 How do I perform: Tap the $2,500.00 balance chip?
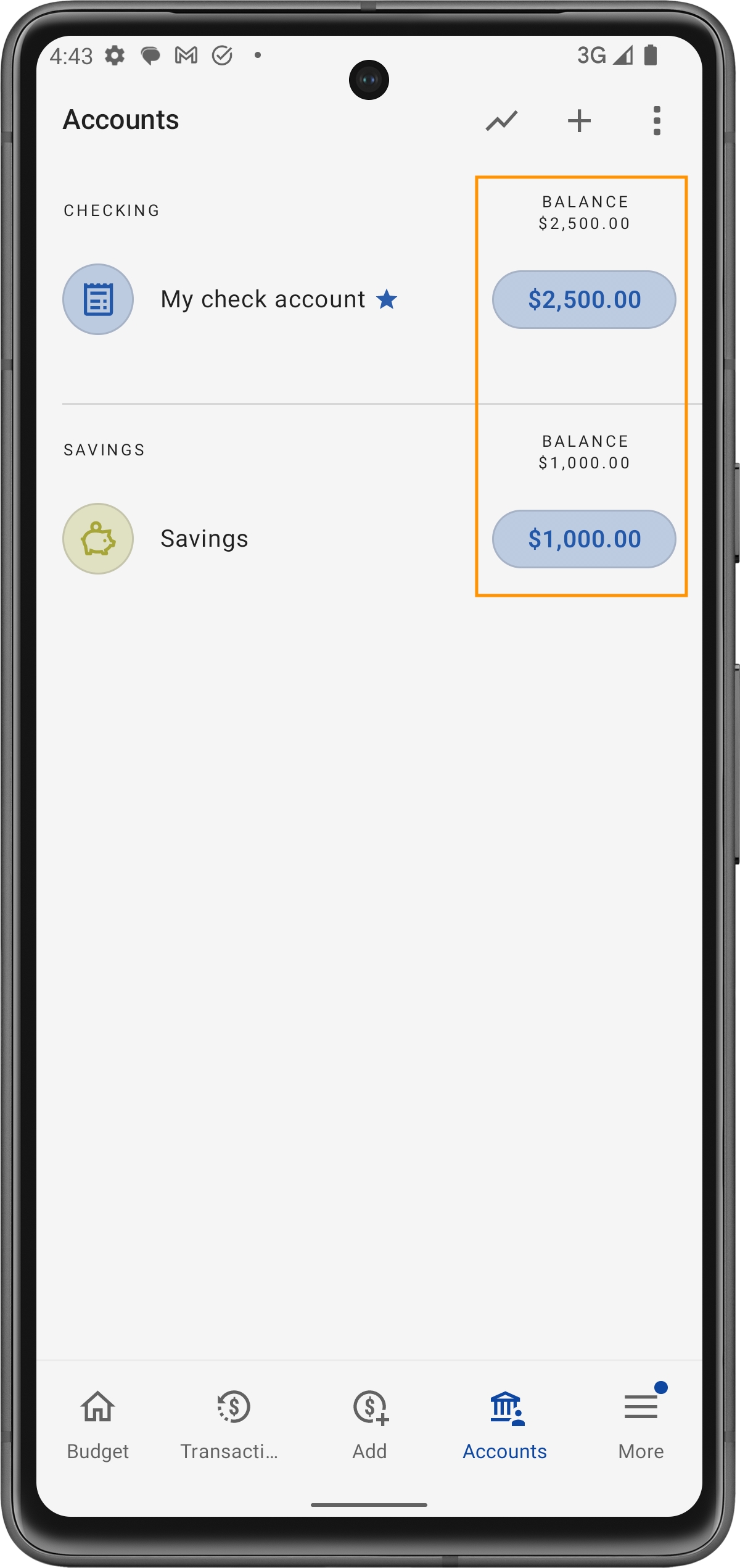[583, 300]
